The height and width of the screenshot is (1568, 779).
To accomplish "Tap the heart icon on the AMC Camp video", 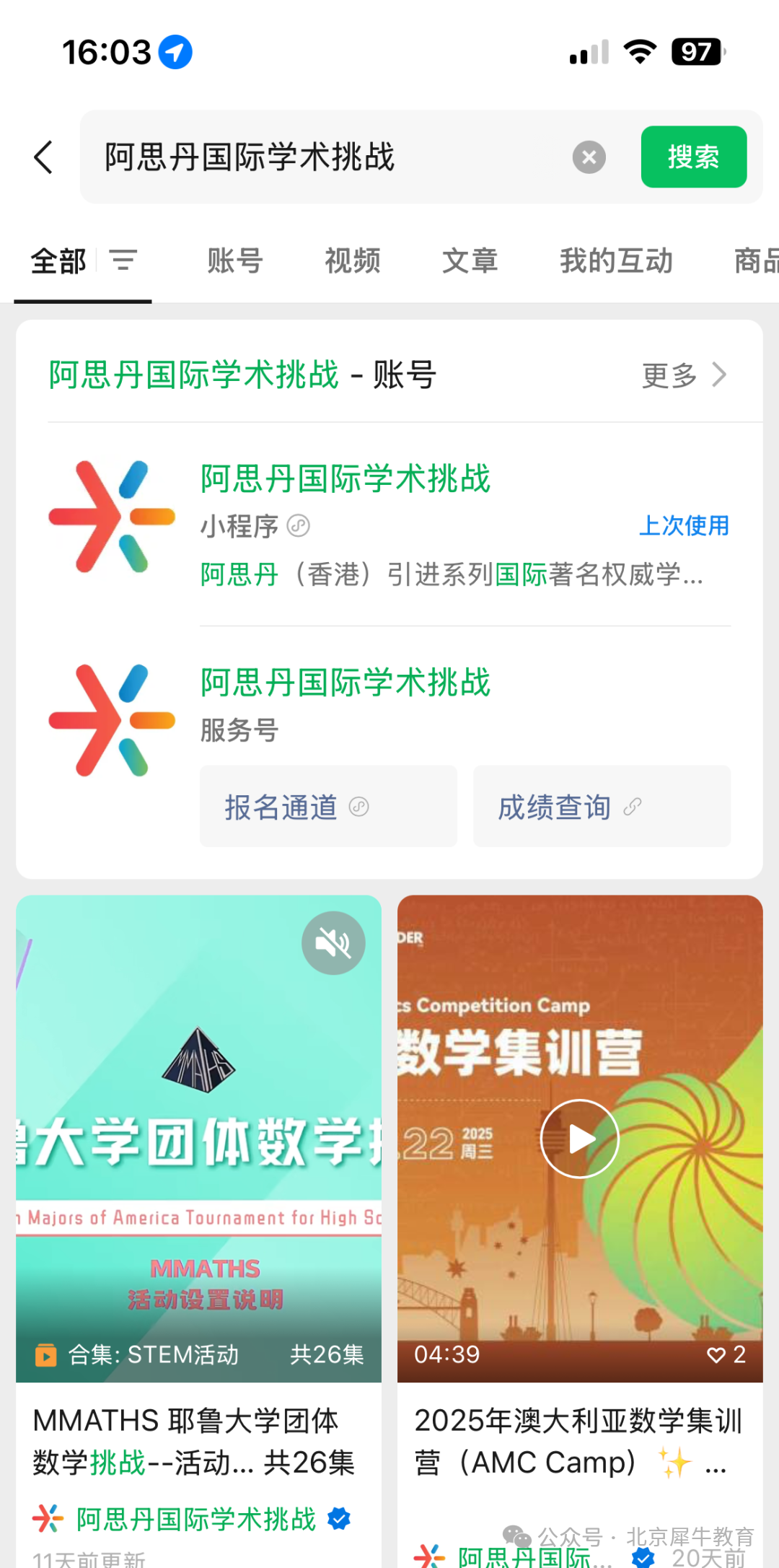I will coord(716,1355).
